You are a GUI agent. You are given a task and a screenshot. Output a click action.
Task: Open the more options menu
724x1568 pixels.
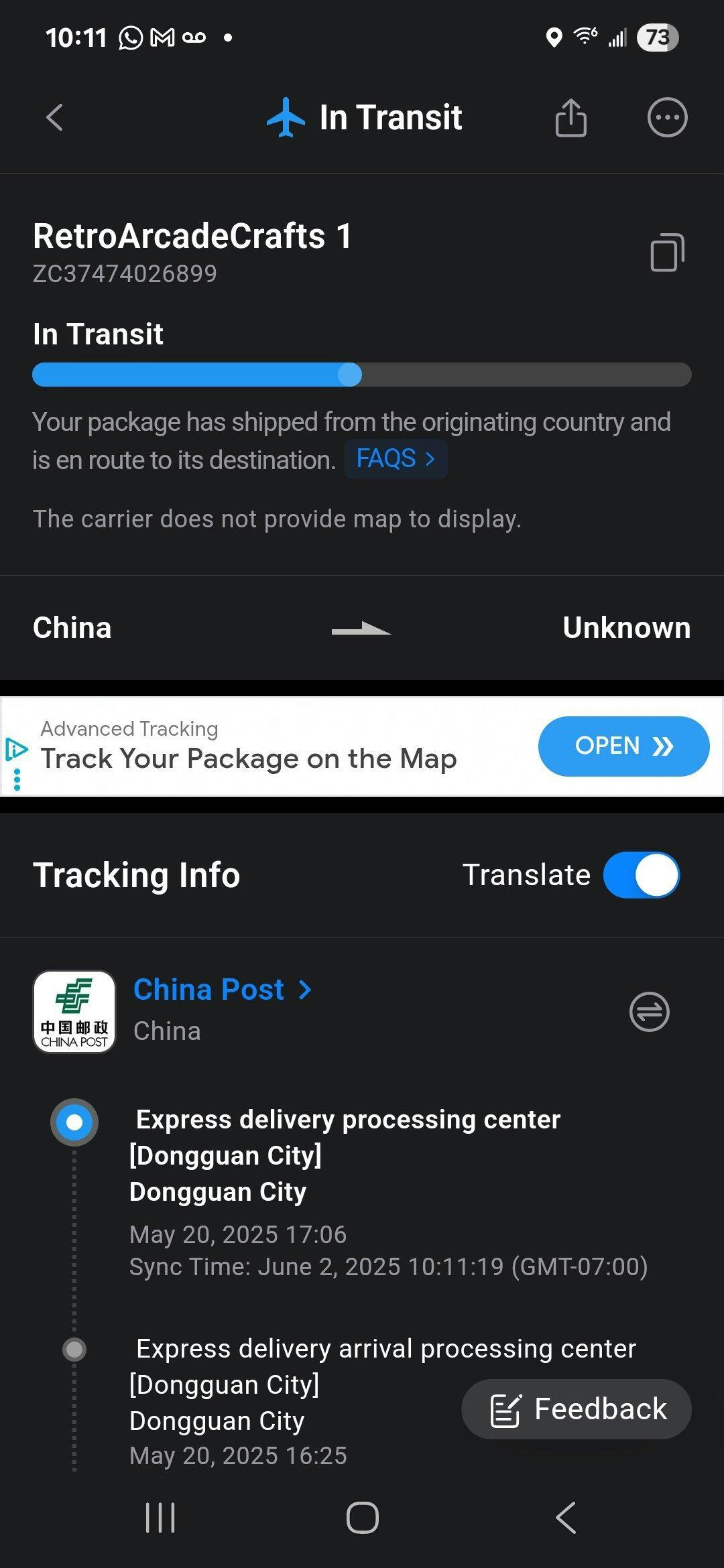[x=667, y=118]
